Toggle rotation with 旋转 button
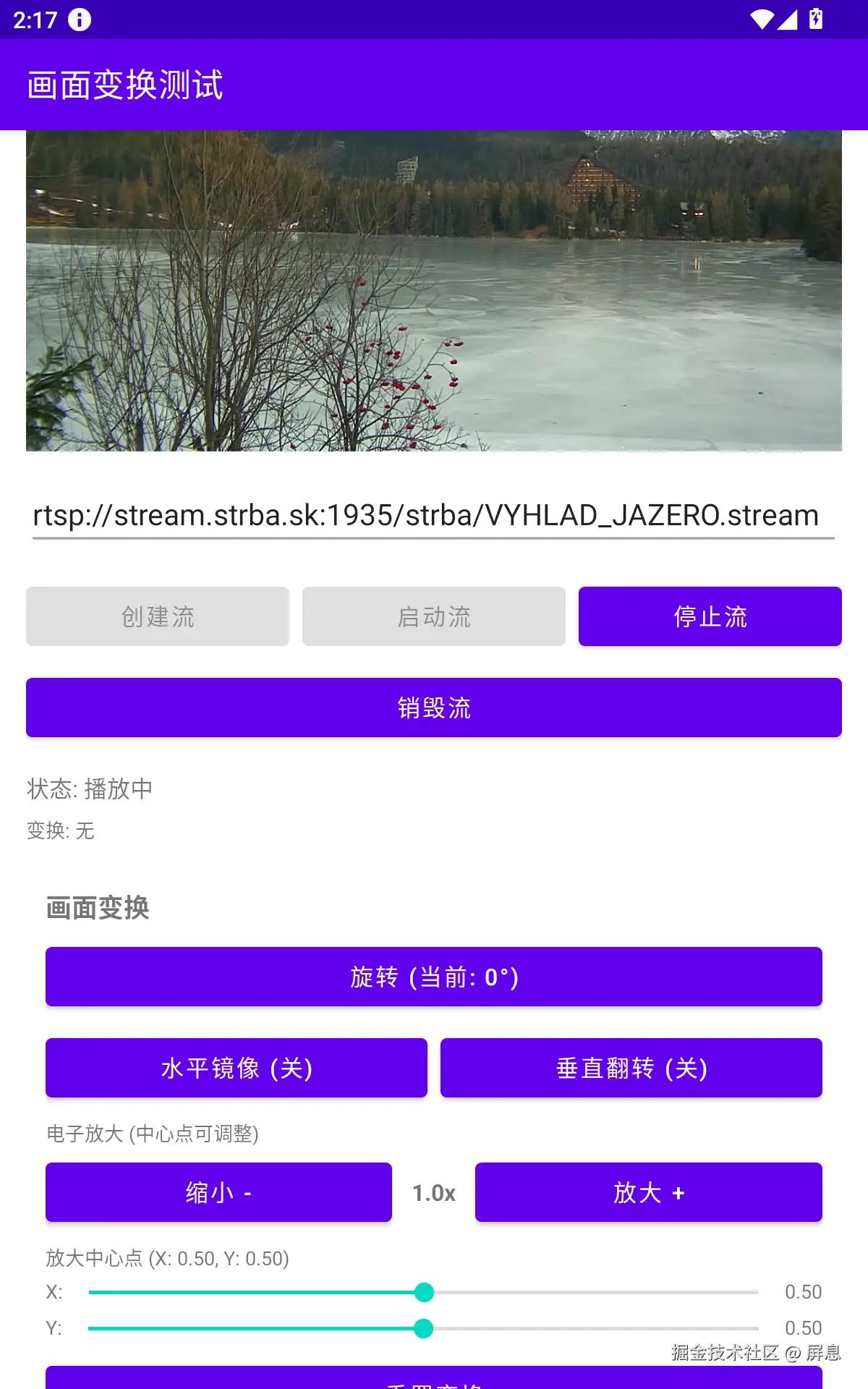 tap(434, 977)
